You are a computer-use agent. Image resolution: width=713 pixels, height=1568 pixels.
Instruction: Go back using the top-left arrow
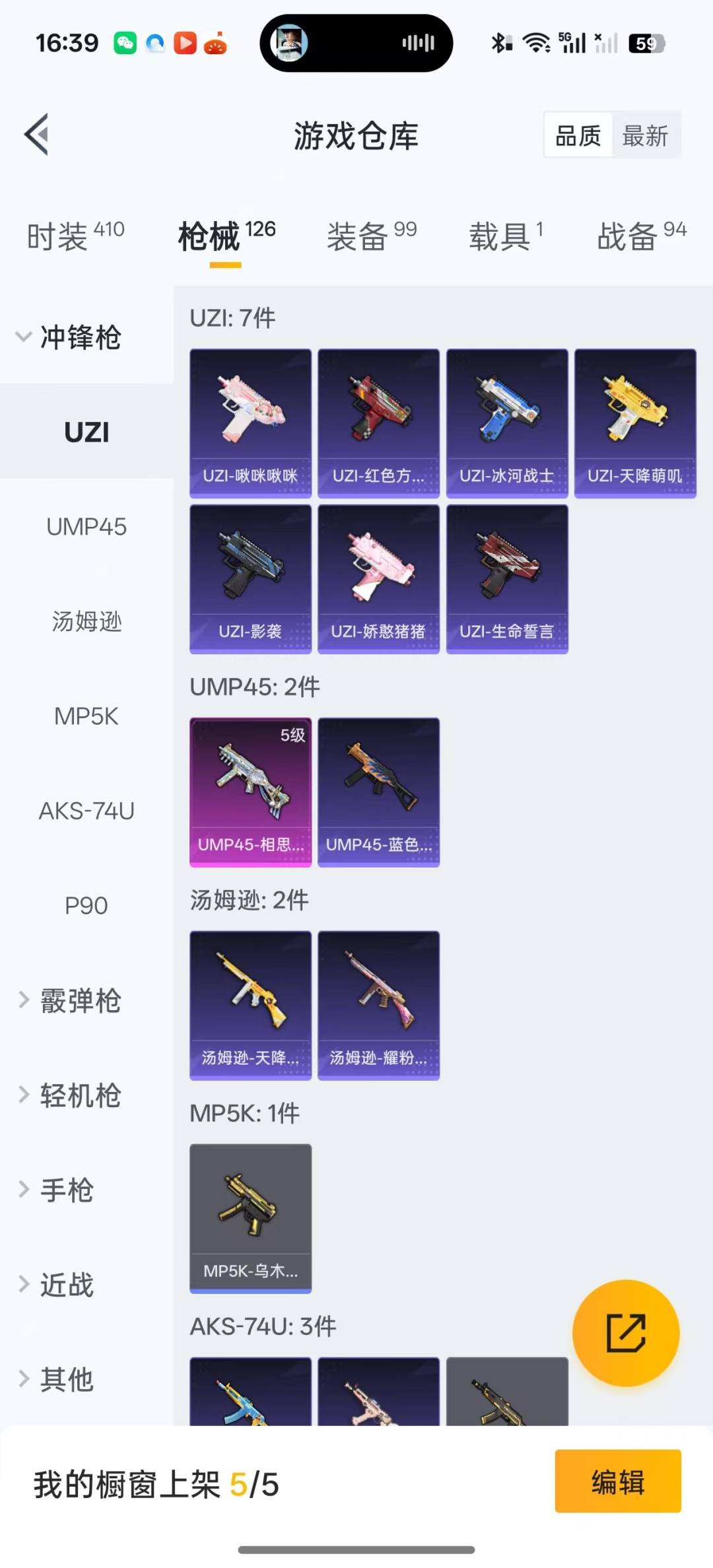pos(37,135)
